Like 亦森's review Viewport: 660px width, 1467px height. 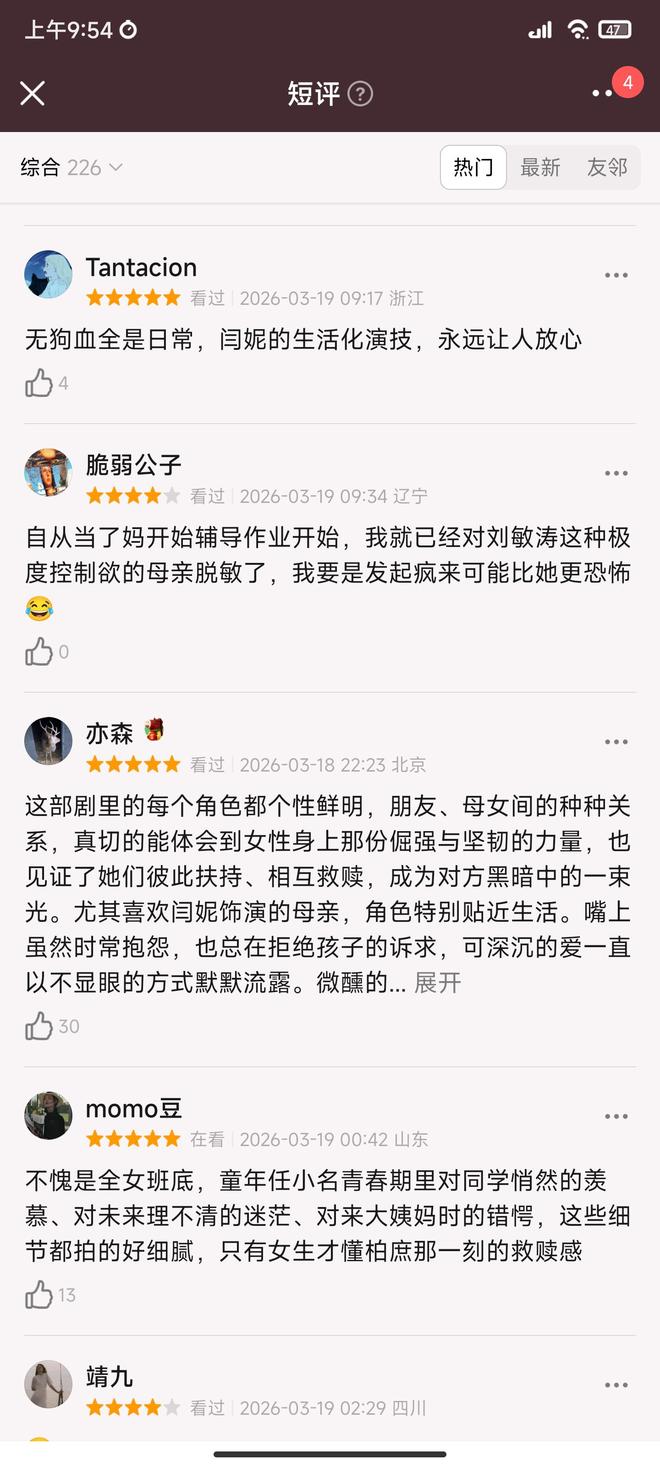tap(40, 1026)
